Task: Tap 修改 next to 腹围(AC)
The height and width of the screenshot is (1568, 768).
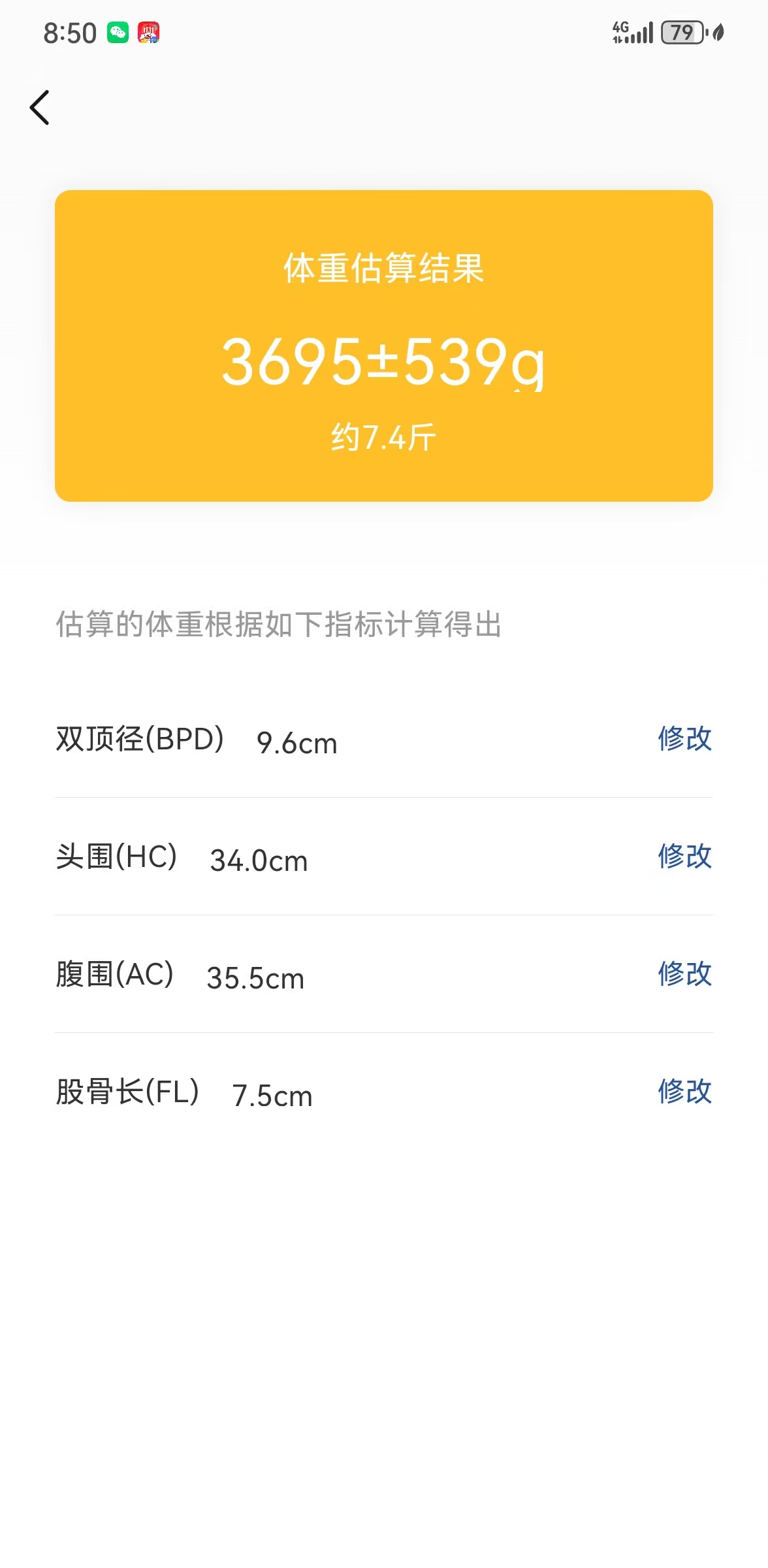Action: 684,974
